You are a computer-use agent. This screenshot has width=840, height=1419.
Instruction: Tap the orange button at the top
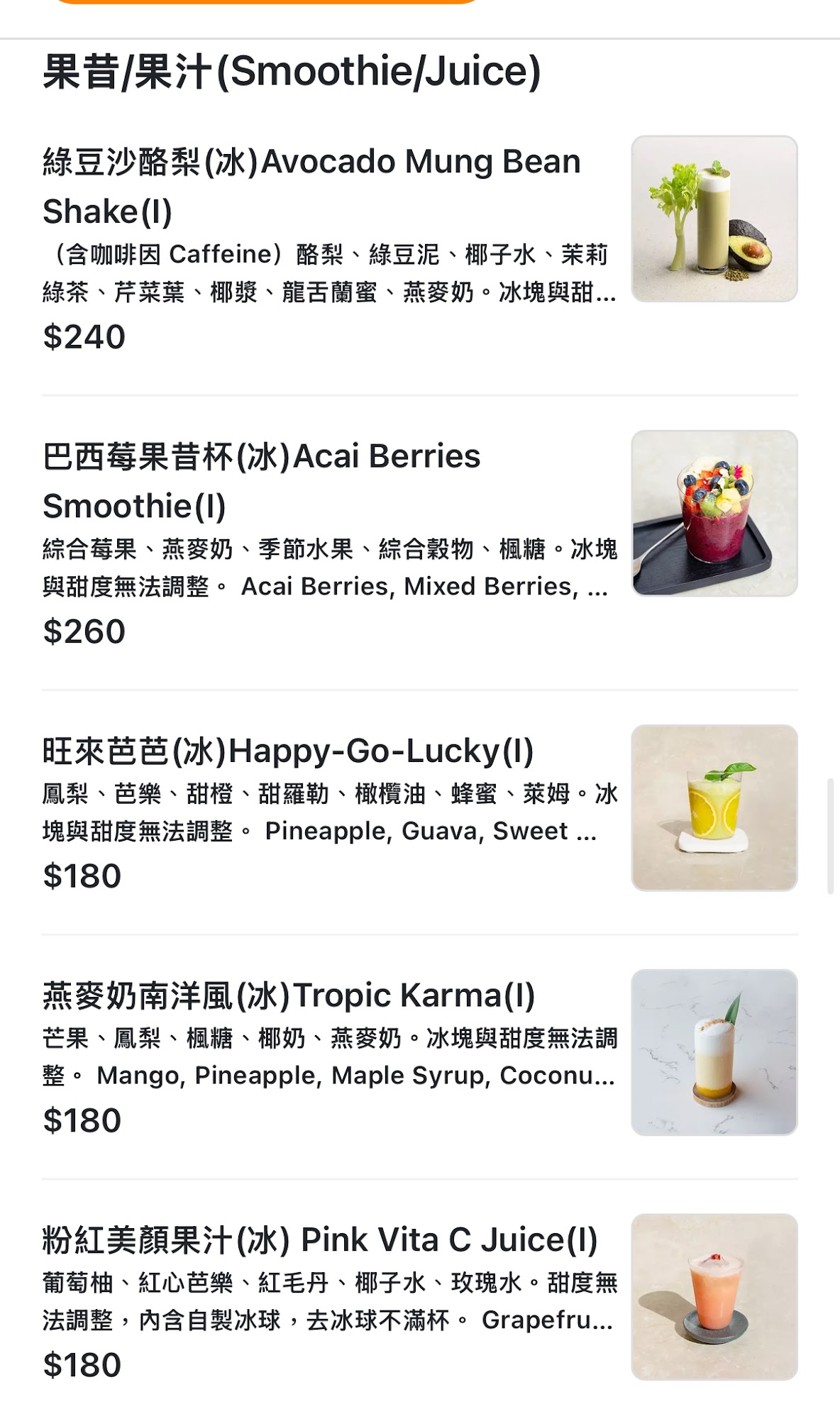(x=266, y=1)
